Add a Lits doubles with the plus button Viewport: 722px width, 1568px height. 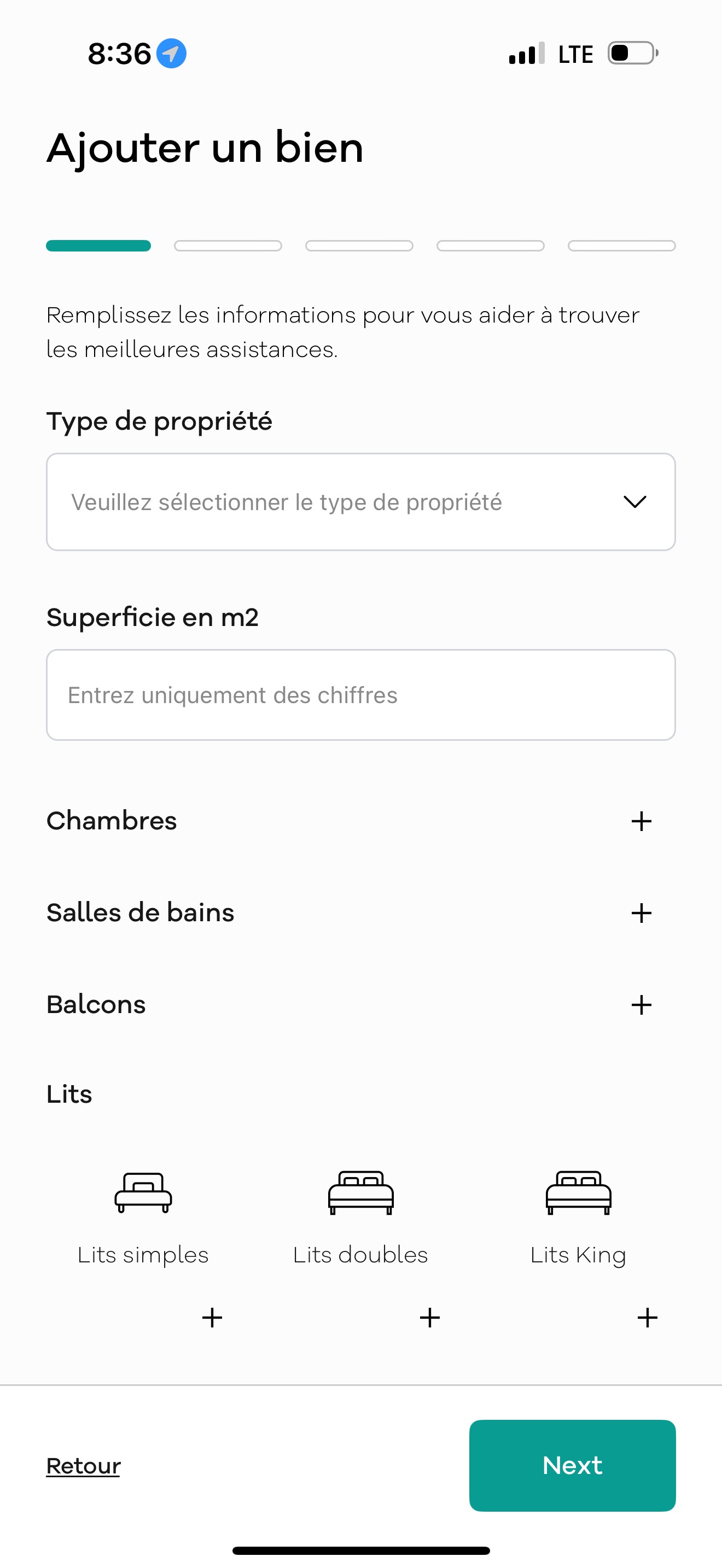429,1318
